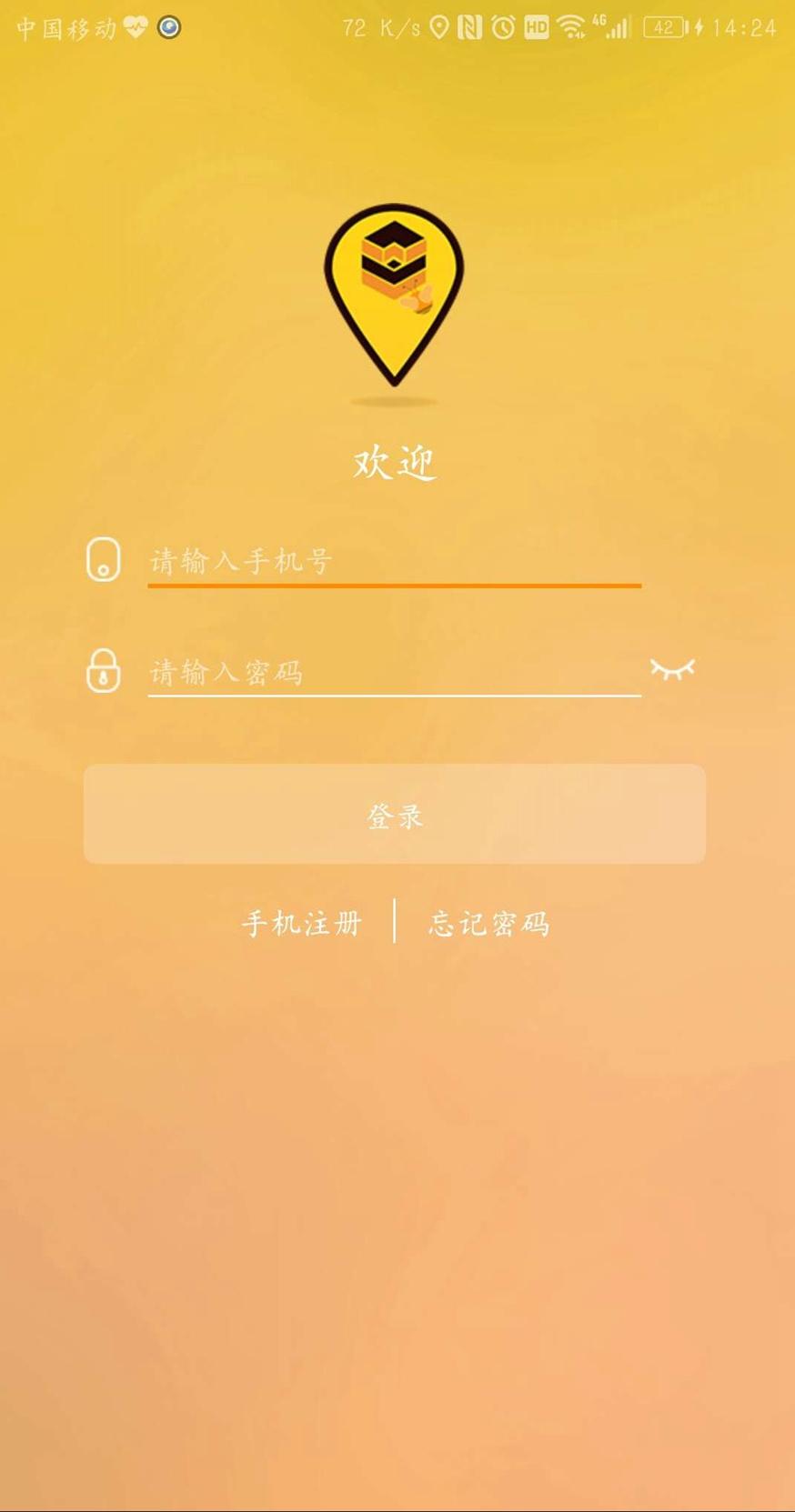
Task: Tap the 登录 login button
Action: pyautogui.click(x=395, y=814)
